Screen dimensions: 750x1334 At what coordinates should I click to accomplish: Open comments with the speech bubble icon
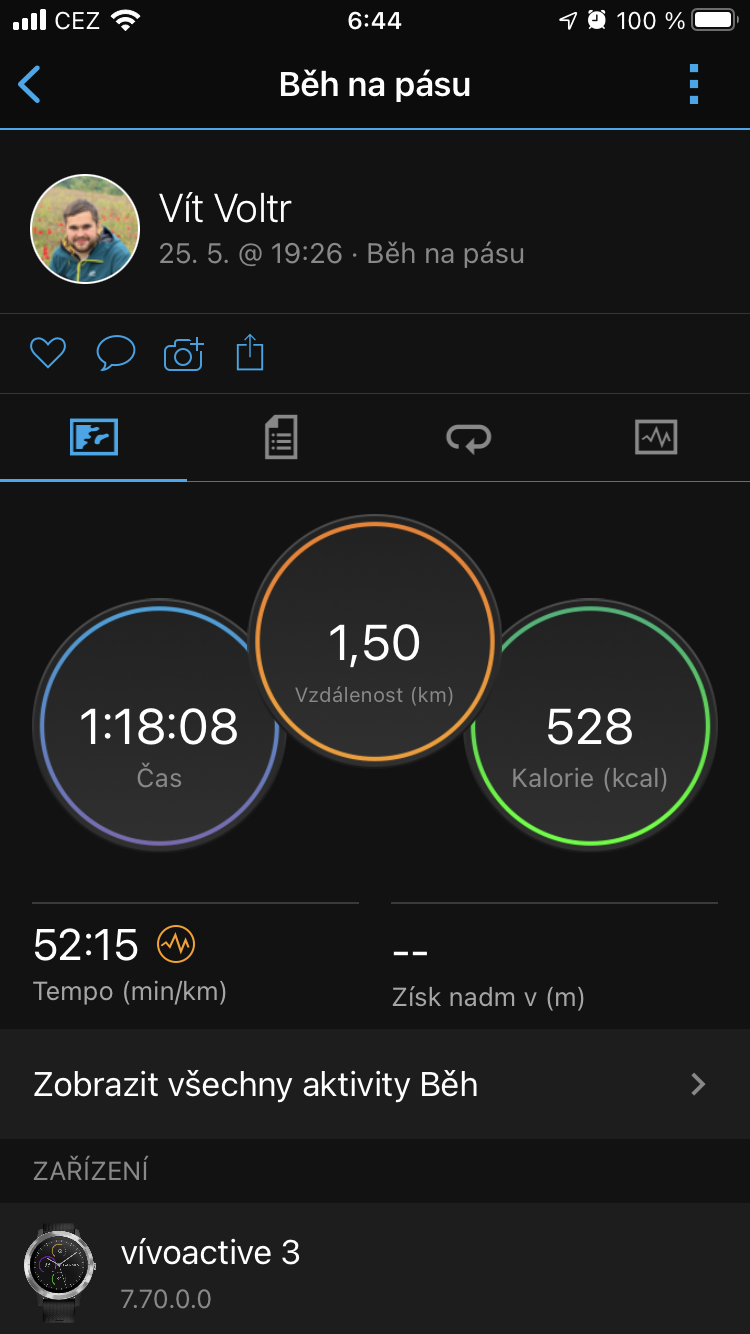(x=116, y=353)
